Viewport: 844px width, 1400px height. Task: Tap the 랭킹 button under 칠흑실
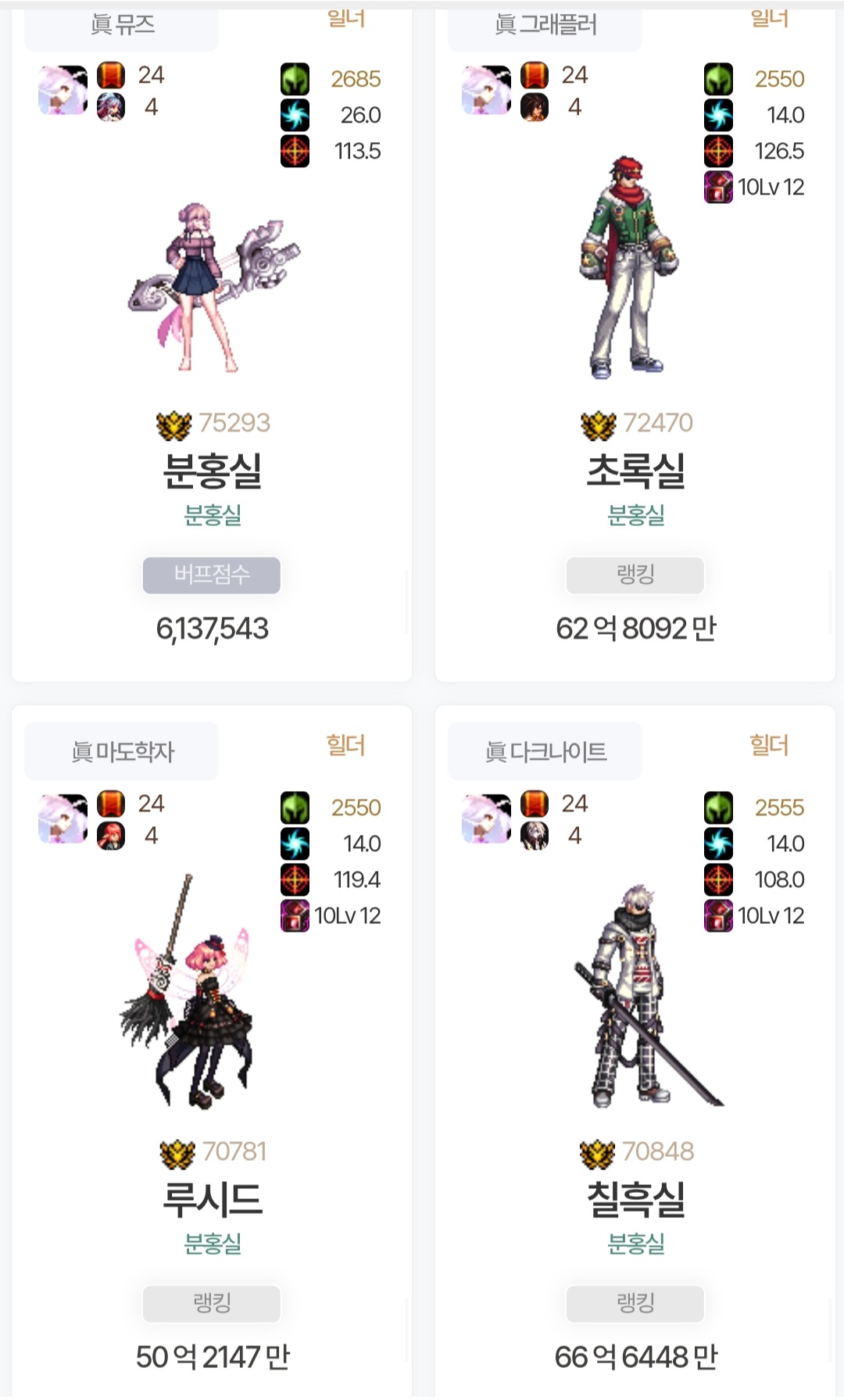pos(635,1304)
